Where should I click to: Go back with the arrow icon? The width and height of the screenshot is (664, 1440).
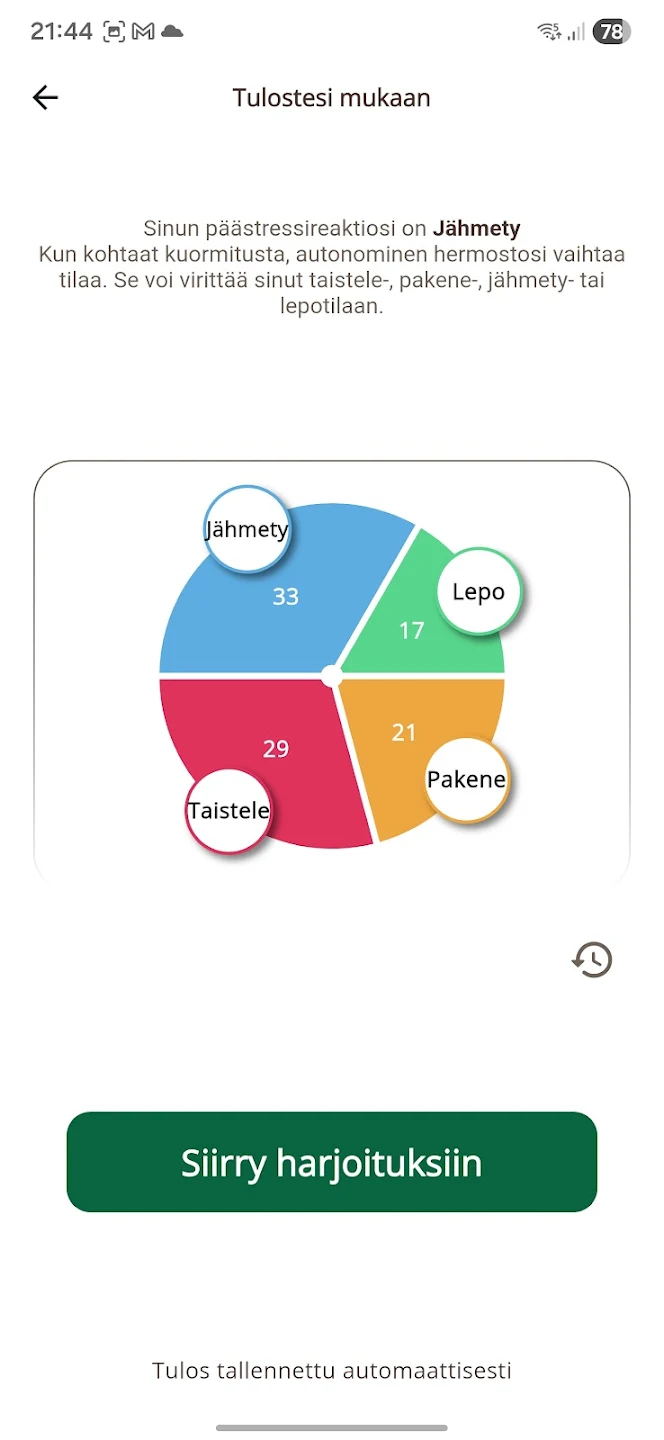[45, 97]
